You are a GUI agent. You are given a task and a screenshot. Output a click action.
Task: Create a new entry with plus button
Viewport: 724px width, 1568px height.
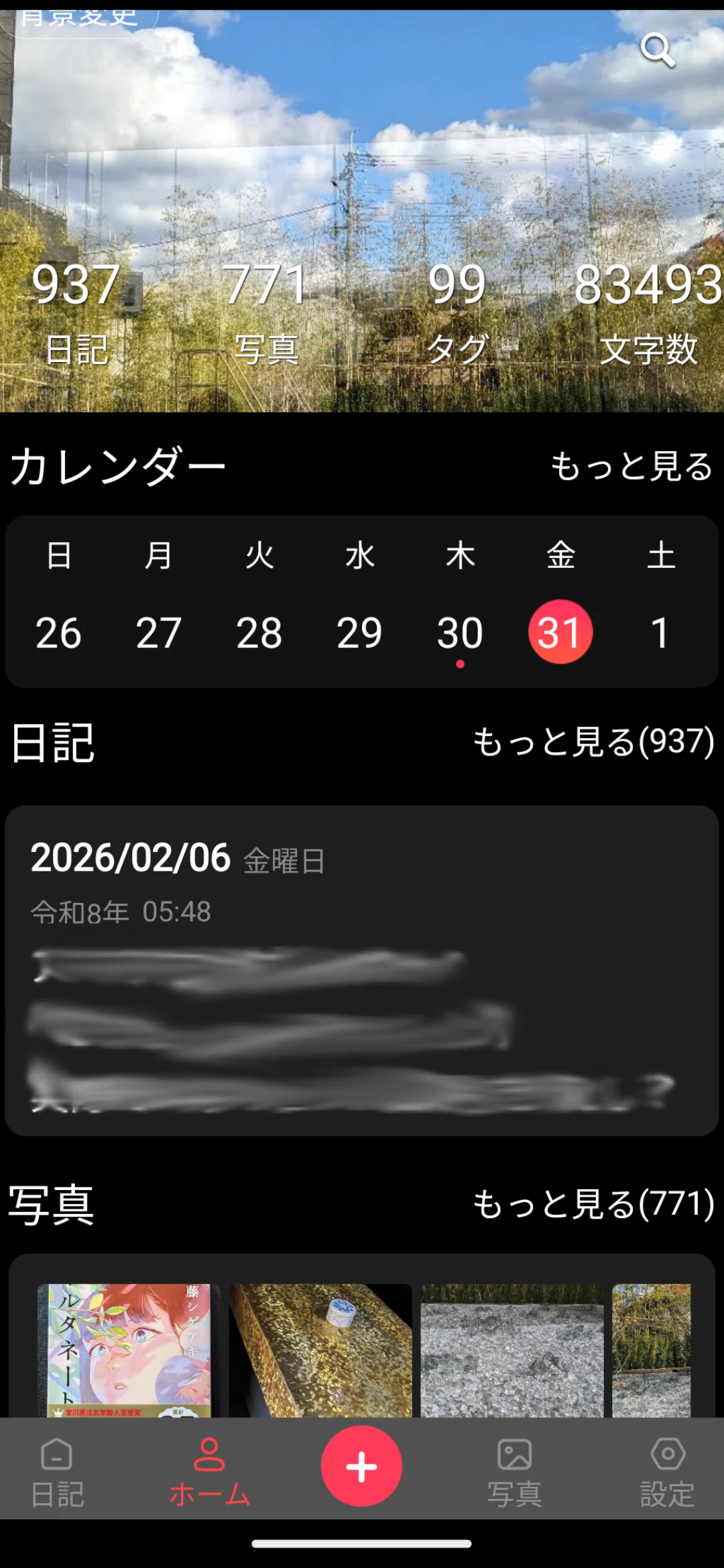(361, 1466)
